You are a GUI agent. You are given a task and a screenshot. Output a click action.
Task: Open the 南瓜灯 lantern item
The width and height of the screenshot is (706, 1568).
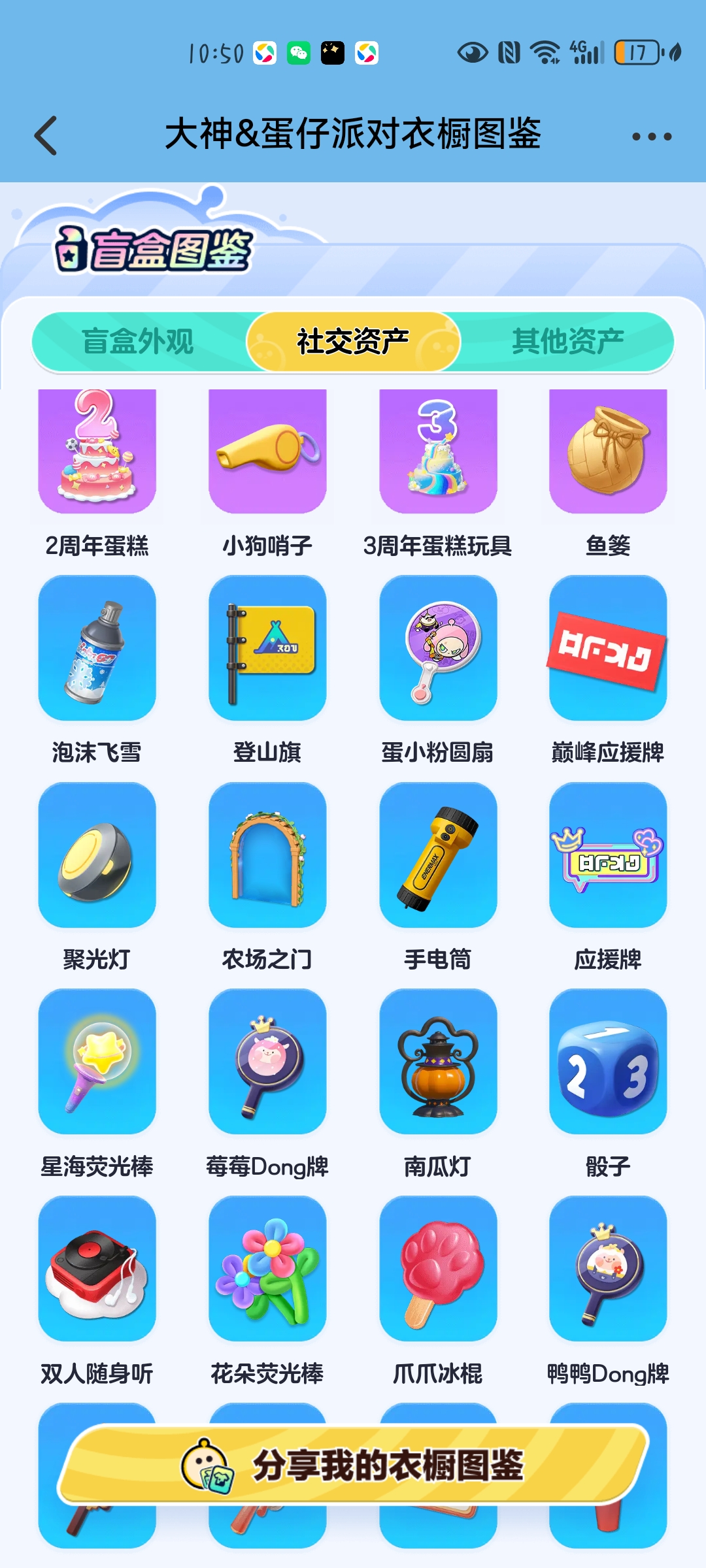coord(438,1061)
